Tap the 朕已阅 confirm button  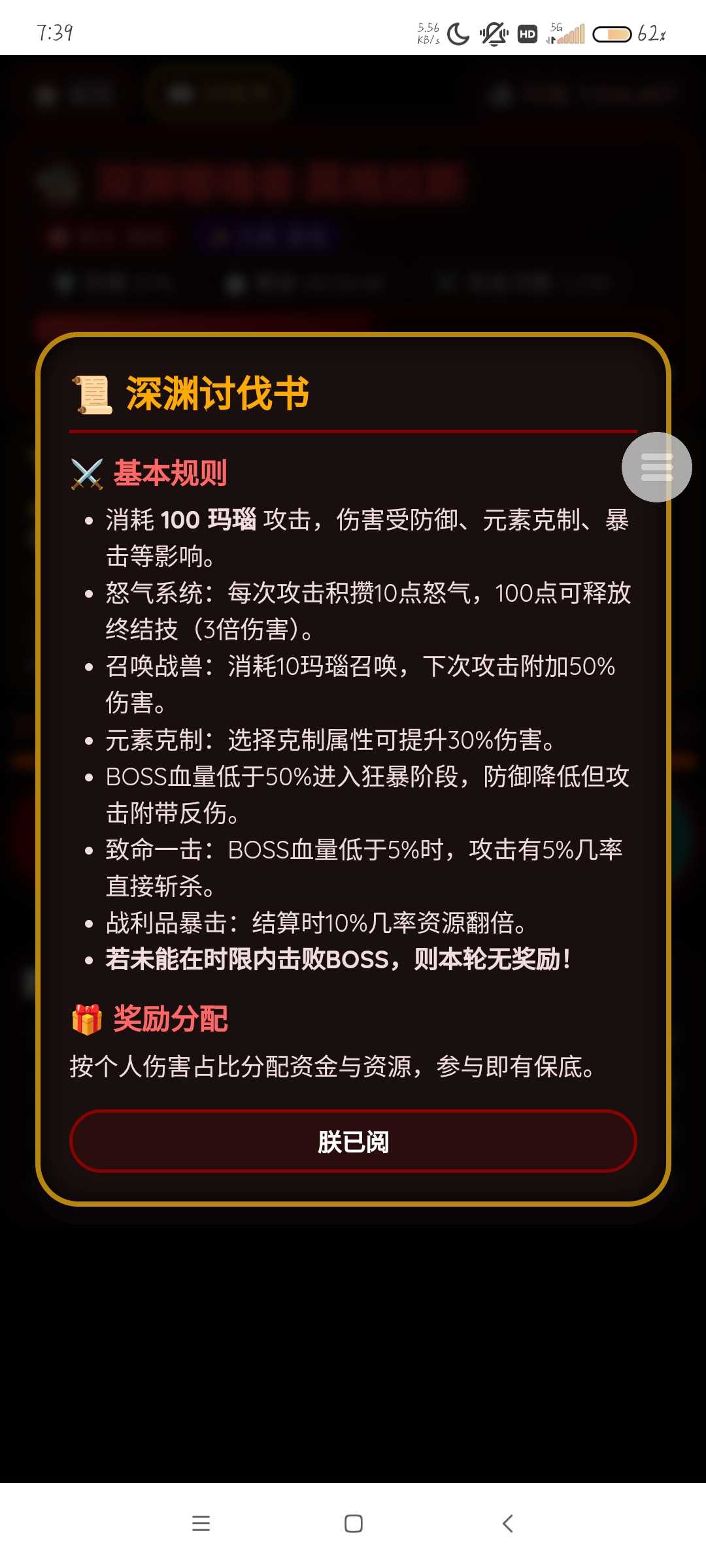tap(353, 1141)
